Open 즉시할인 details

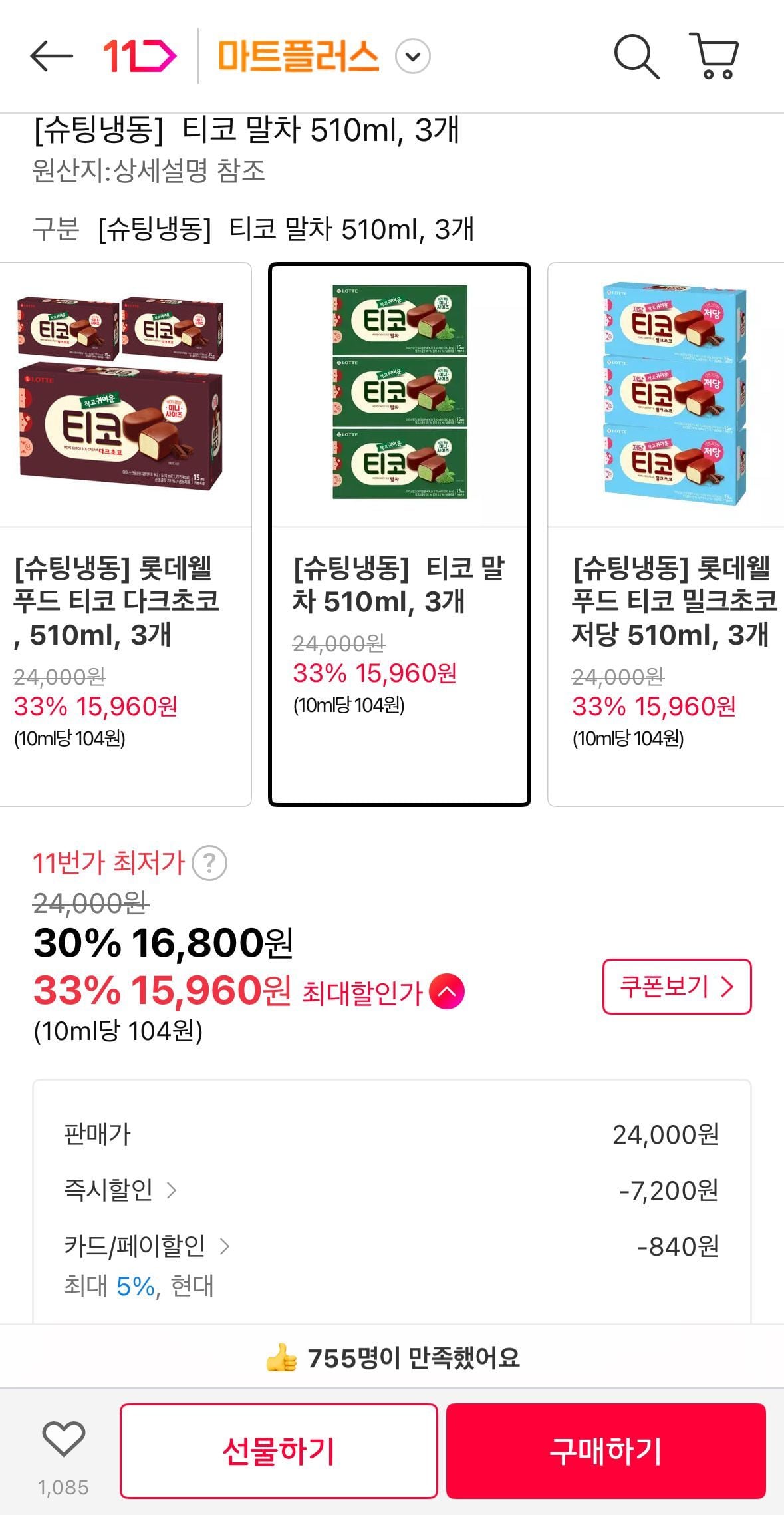(121, 1190)
